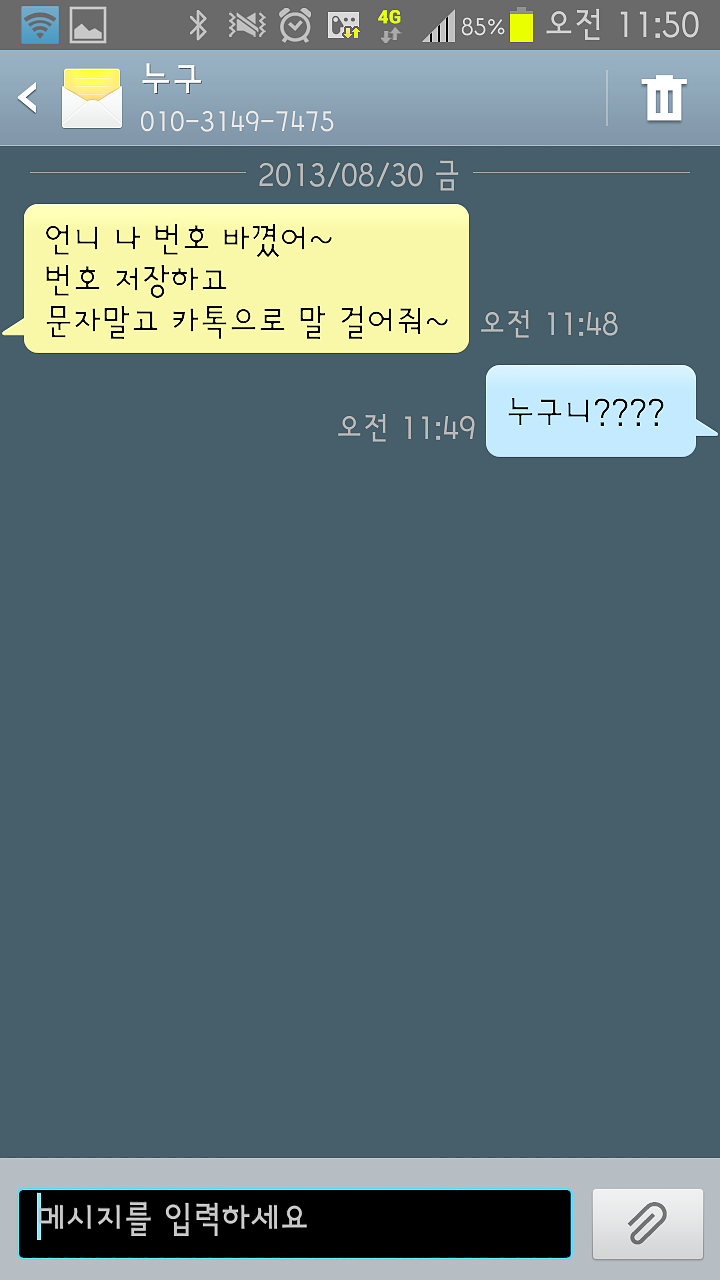720x1280 pixels.
Task: Go back from the 누구 conversation
Action: (x=28, y=98)
